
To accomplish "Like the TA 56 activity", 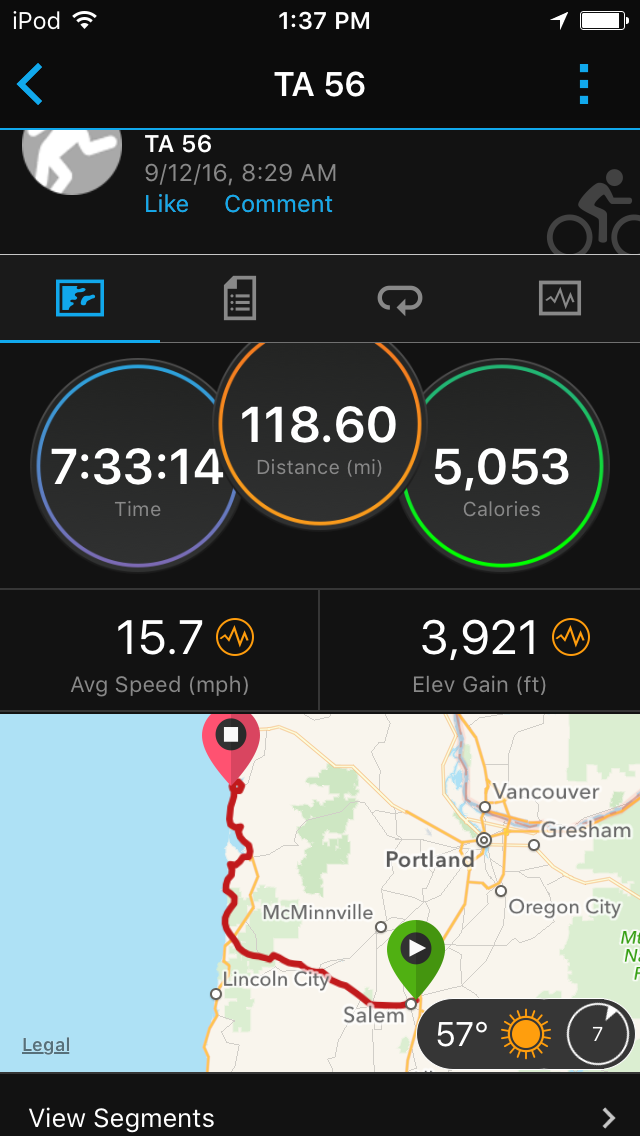I will click(x=166, y=204).
